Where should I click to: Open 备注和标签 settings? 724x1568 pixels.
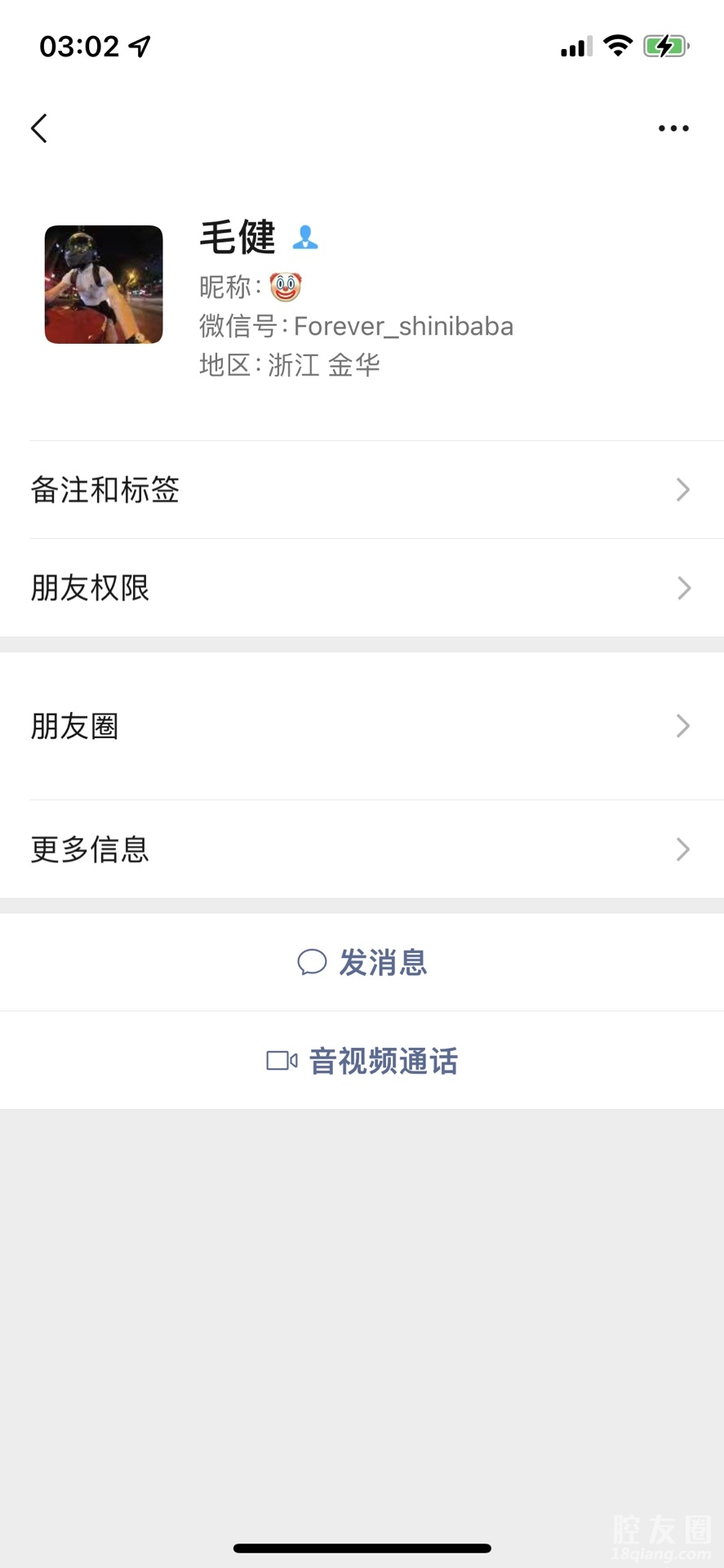pyautogui.click(x=362, y=490)
